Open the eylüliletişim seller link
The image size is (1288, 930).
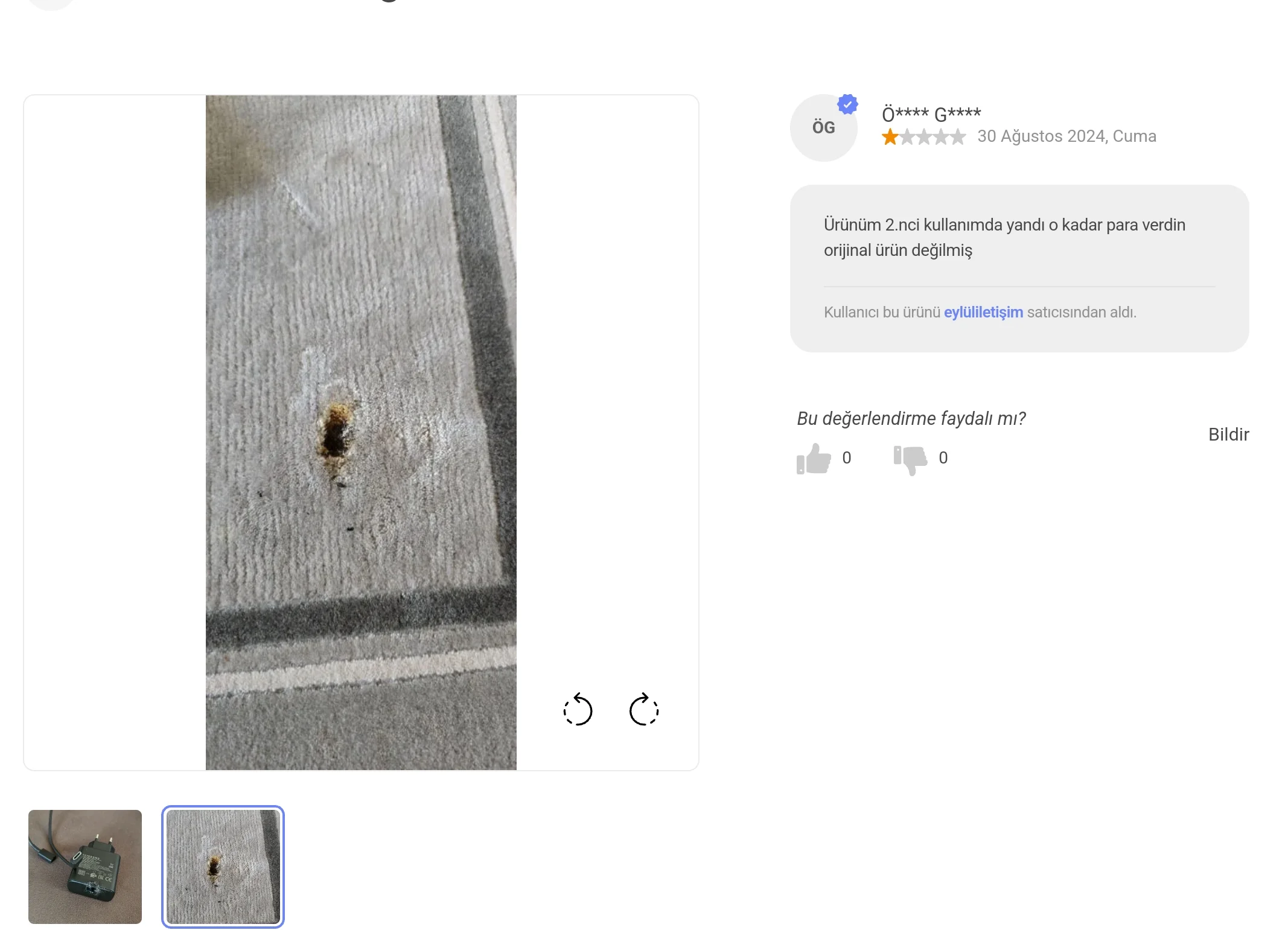983,312
